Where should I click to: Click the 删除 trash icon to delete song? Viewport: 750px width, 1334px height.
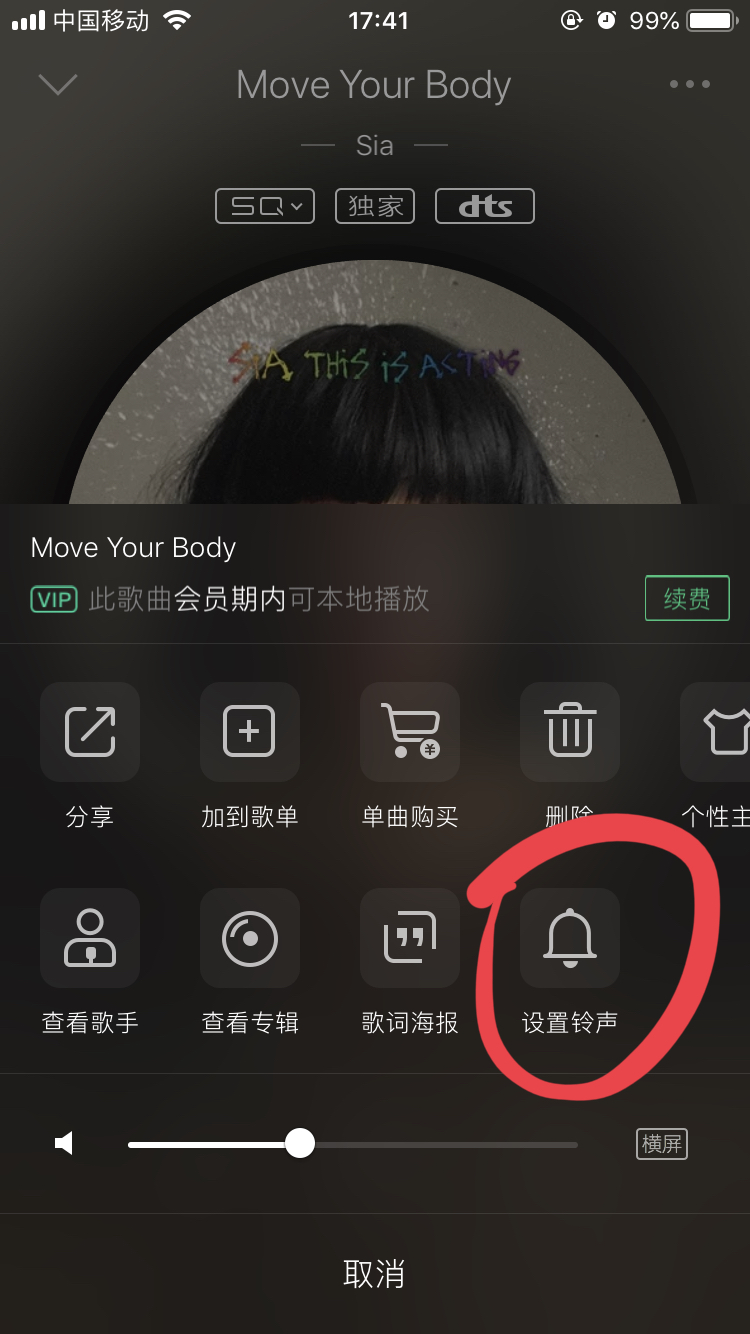coord(570,732)
